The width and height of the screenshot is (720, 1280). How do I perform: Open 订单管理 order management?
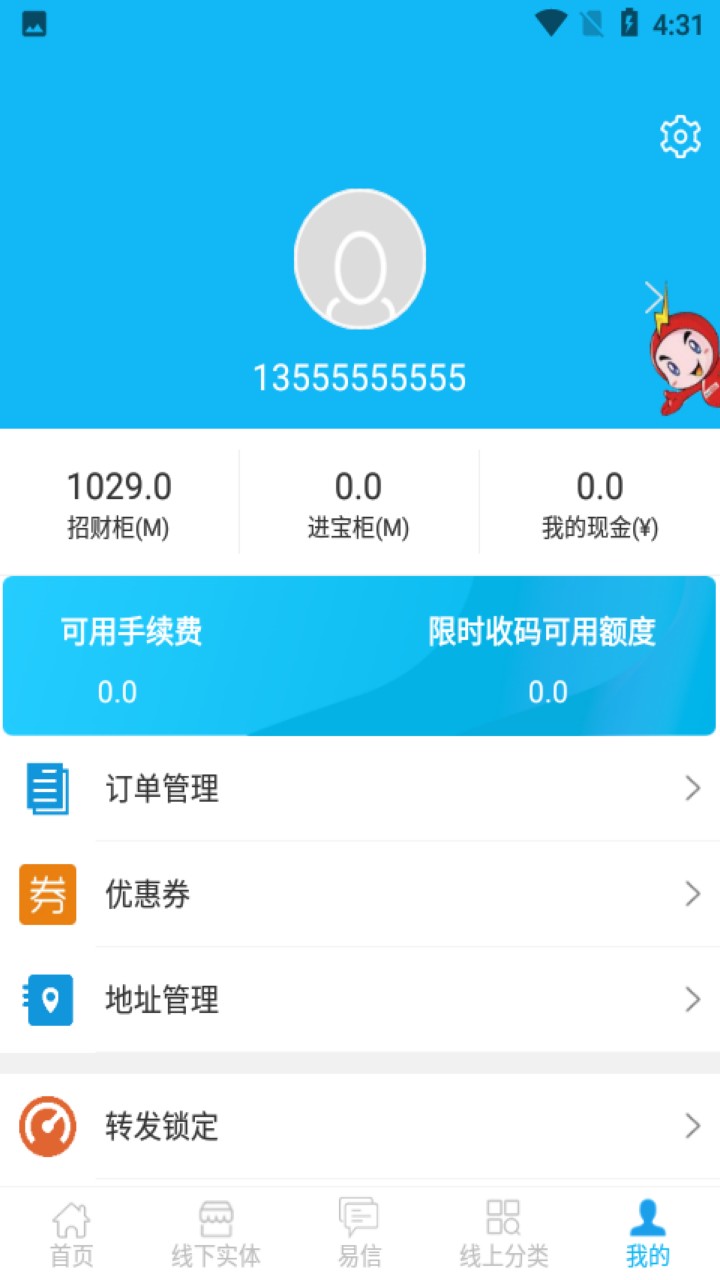click(x=360, y=789)
